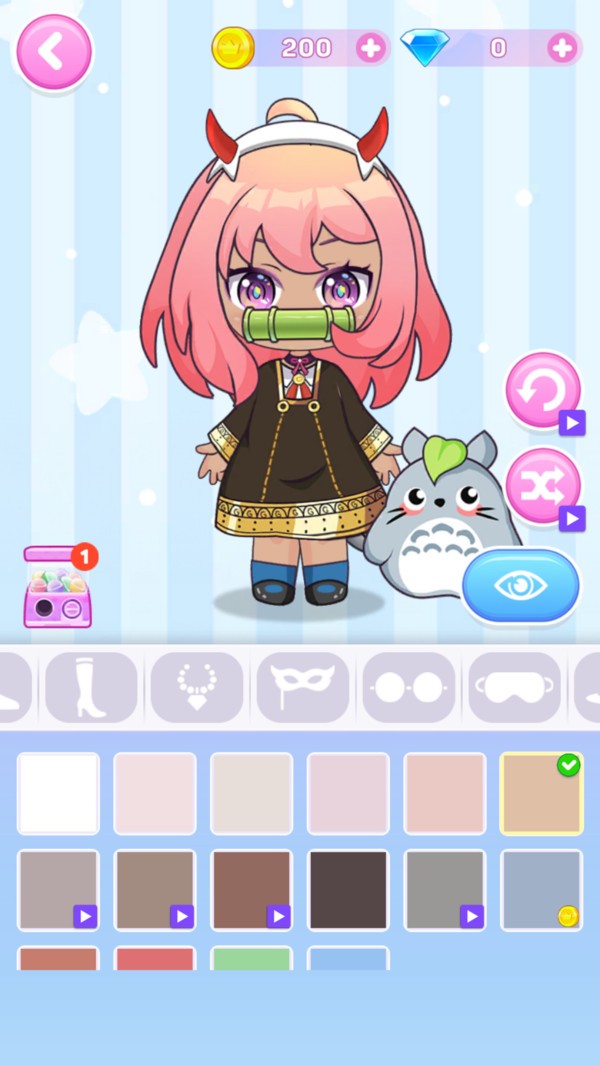The height and width of the screenshot is (1066, 600).
Task: Select the white color swatch
Action: (x=58, y=793)
